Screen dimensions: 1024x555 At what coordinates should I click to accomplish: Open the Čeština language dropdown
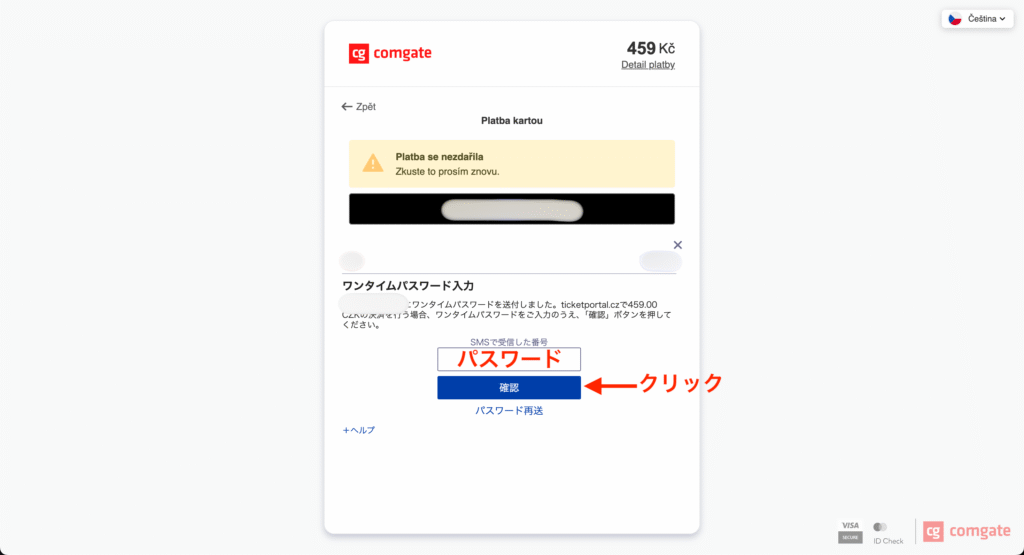(978, 19)
